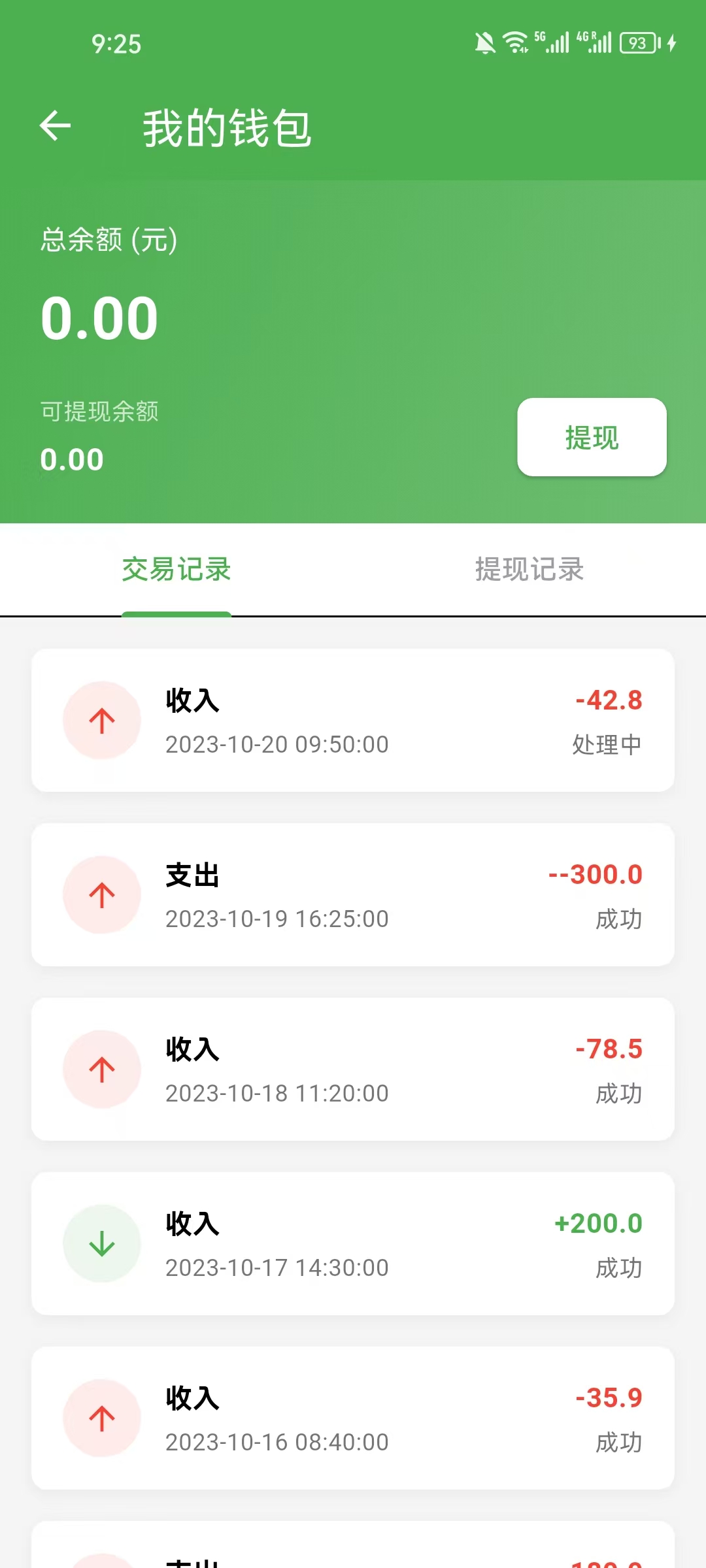Switch to the 交易记录 tab
The image size is (706, 1568).
coord(176,570)
